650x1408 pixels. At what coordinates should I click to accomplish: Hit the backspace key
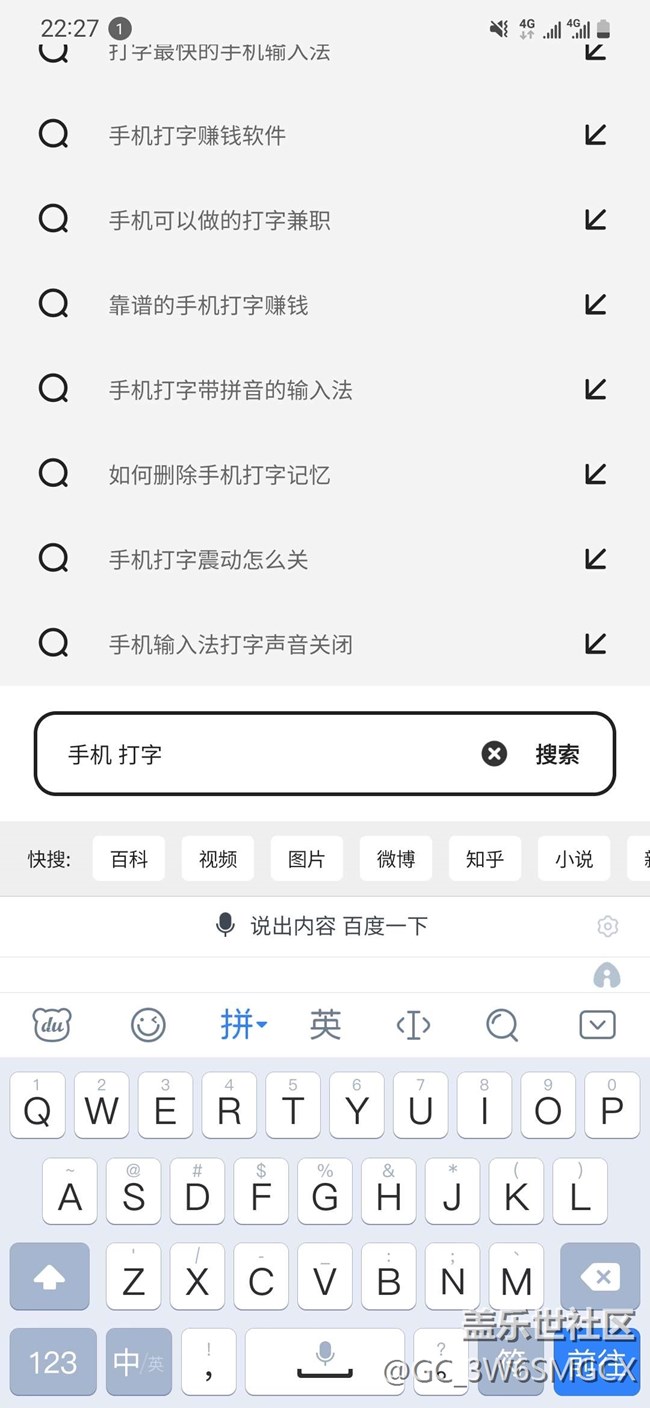(600, 1276)
